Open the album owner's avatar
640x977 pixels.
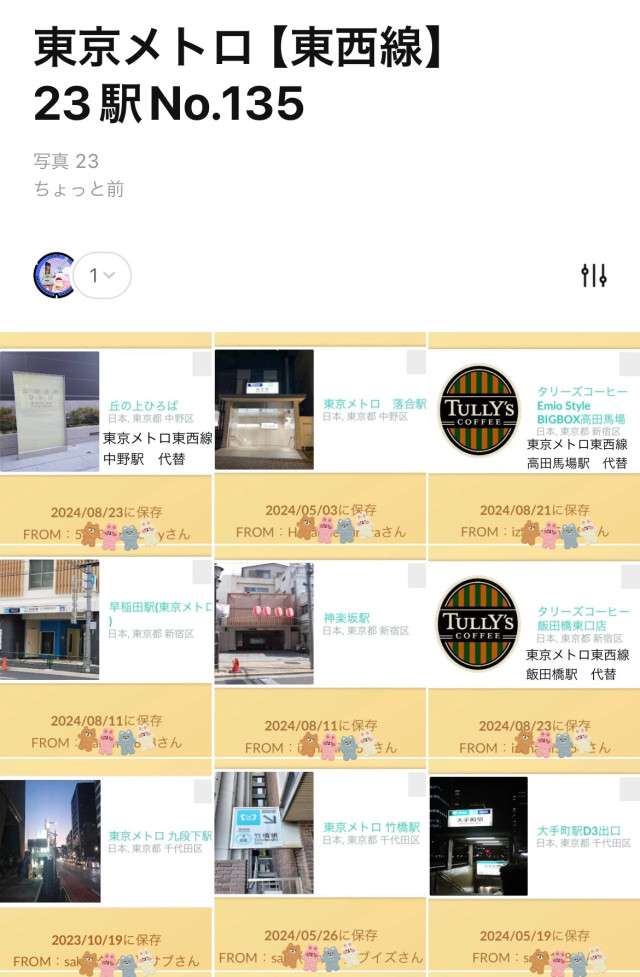[55, 275]
